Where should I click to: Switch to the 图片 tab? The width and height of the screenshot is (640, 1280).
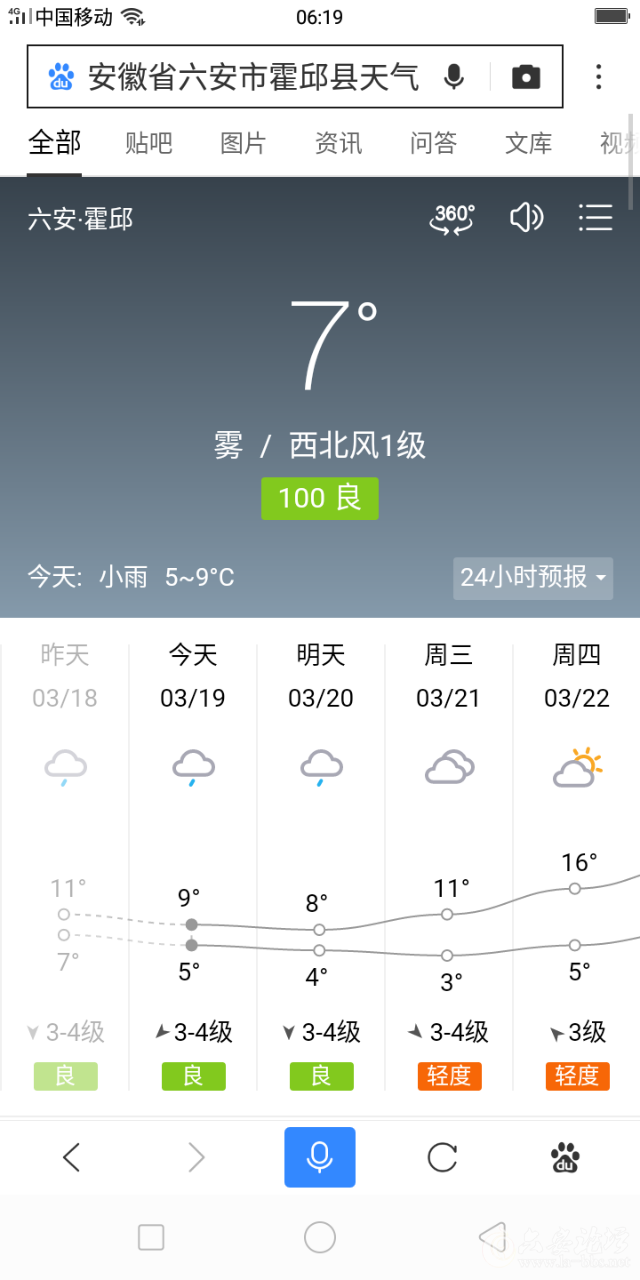[x=243, y=143]
